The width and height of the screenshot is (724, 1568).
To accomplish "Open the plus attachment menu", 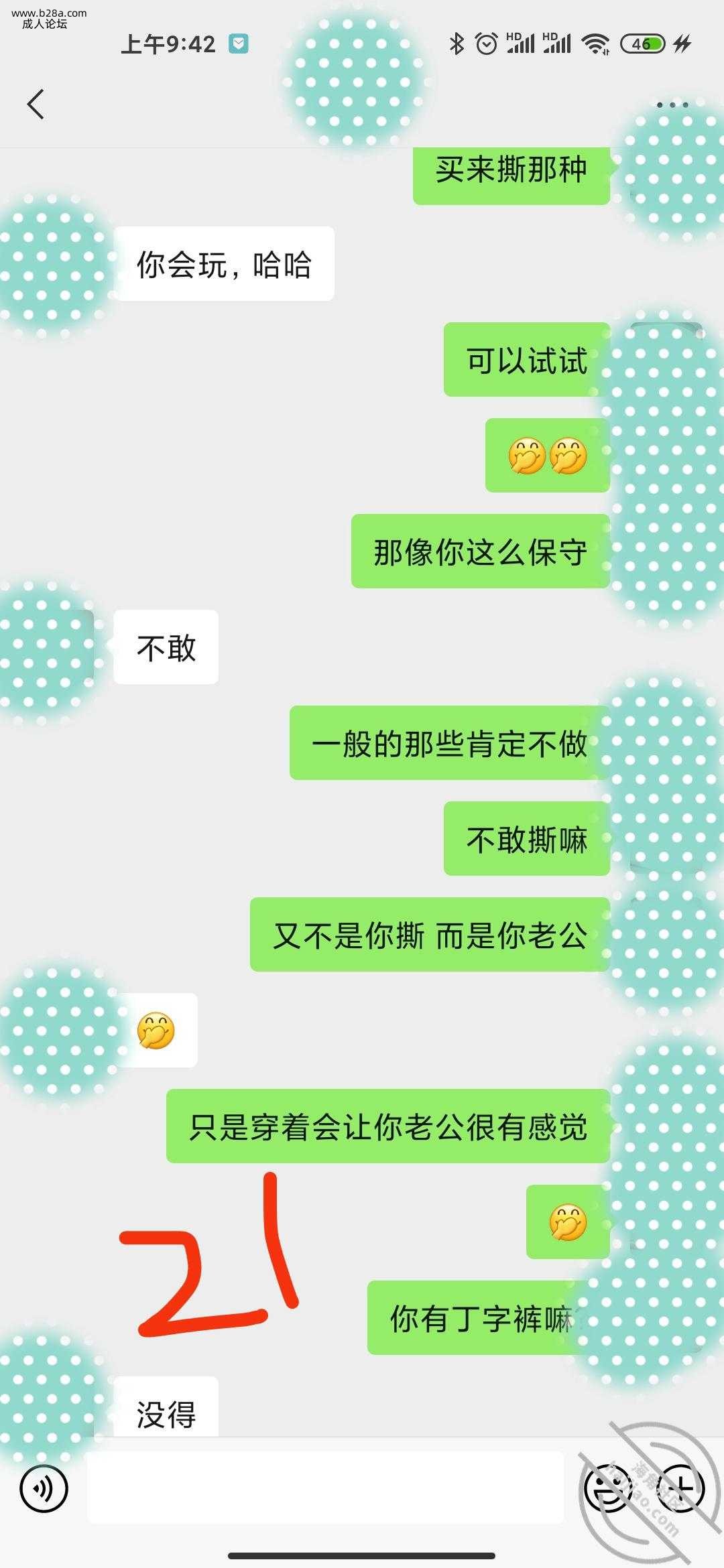I will 681,1488.
